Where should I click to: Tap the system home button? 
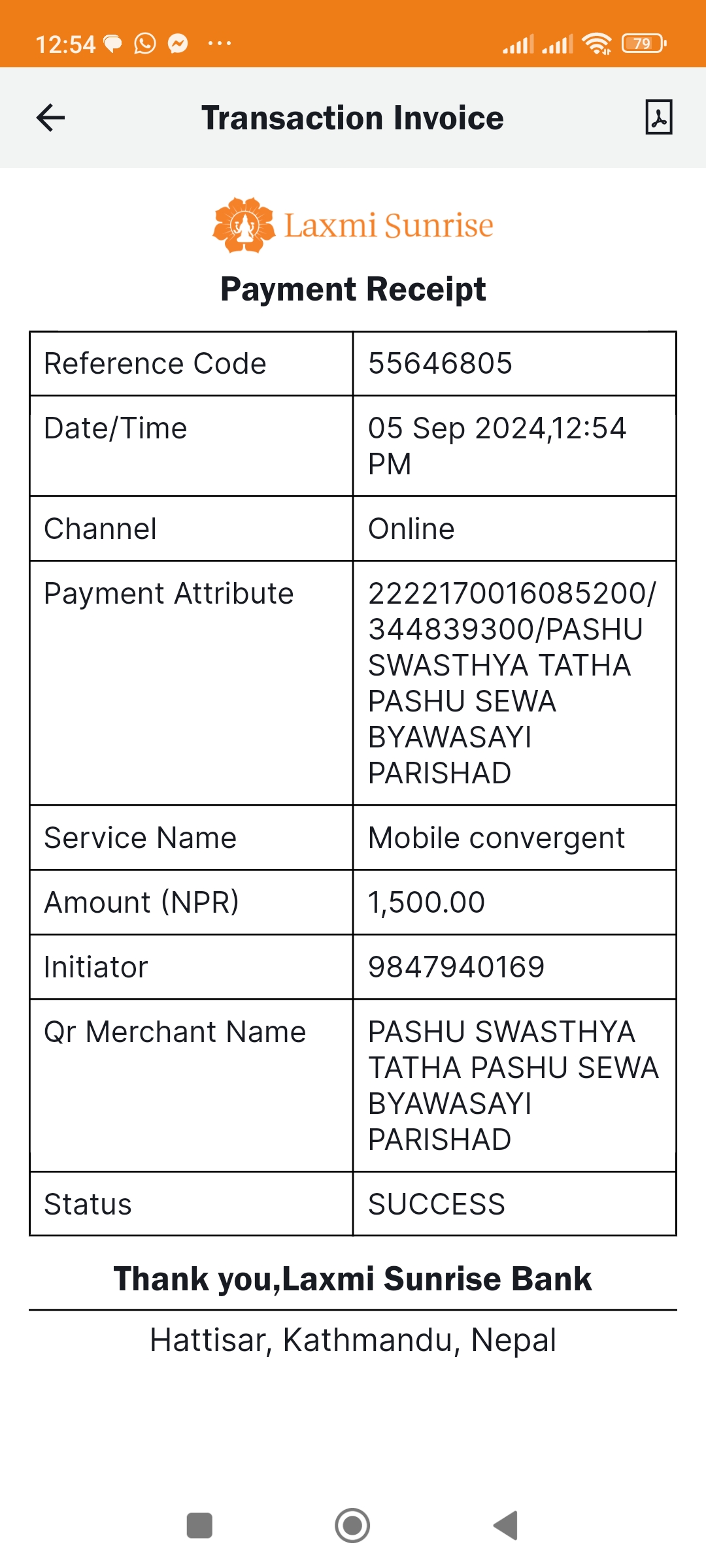click(352, 1526)
